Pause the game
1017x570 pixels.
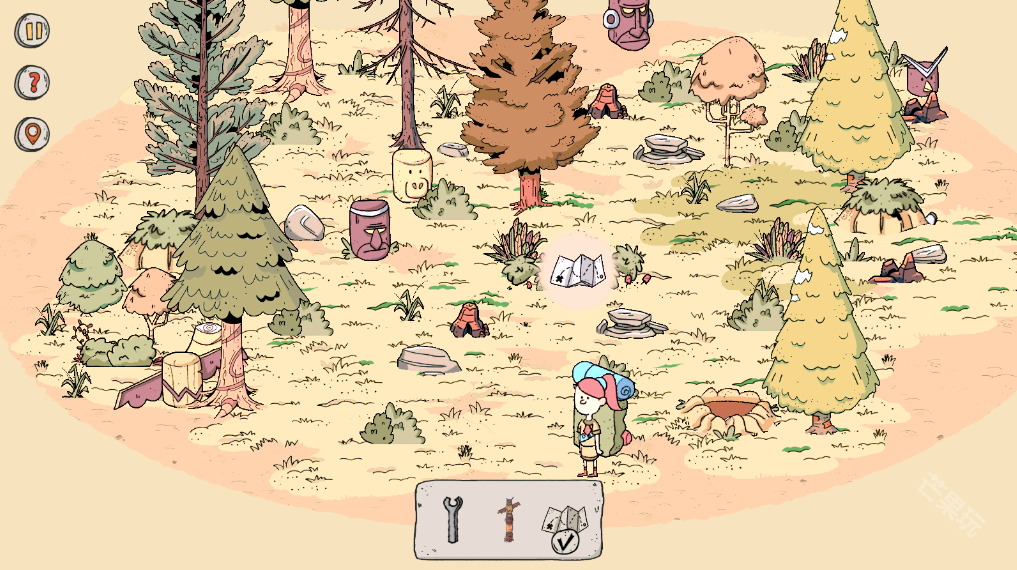pyautogui.click(x=32, y=30)
